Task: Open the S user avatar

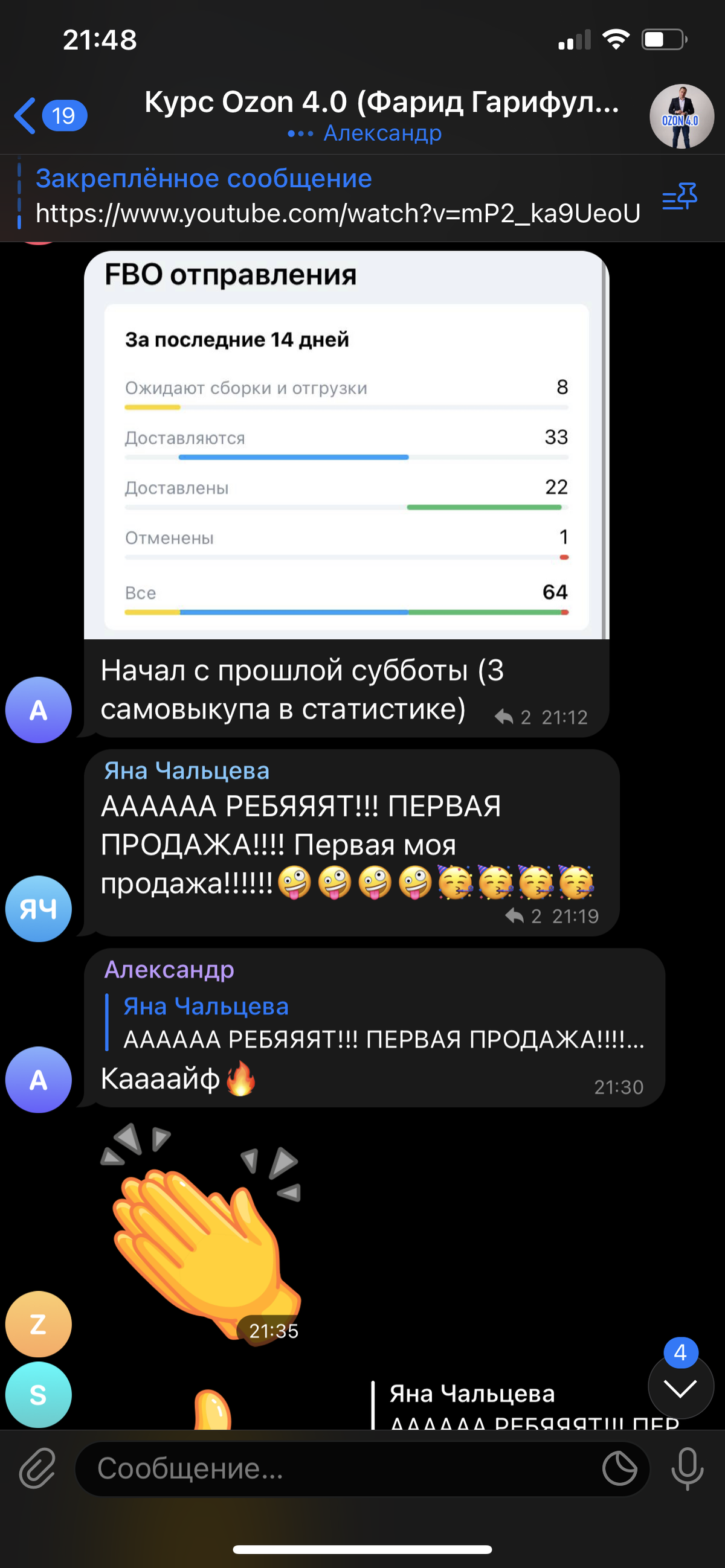Action: point(39,1394)
